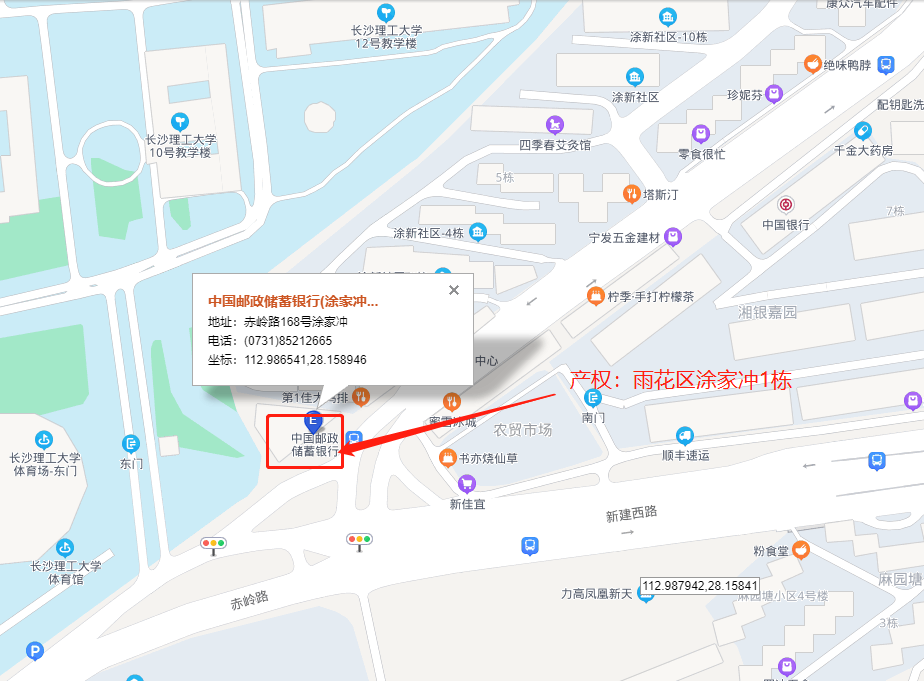Close the 中国邮政储蓄银行 info popup
This screenshot has height=681, width=924.
pyautogui.click(x=454, y=290)
